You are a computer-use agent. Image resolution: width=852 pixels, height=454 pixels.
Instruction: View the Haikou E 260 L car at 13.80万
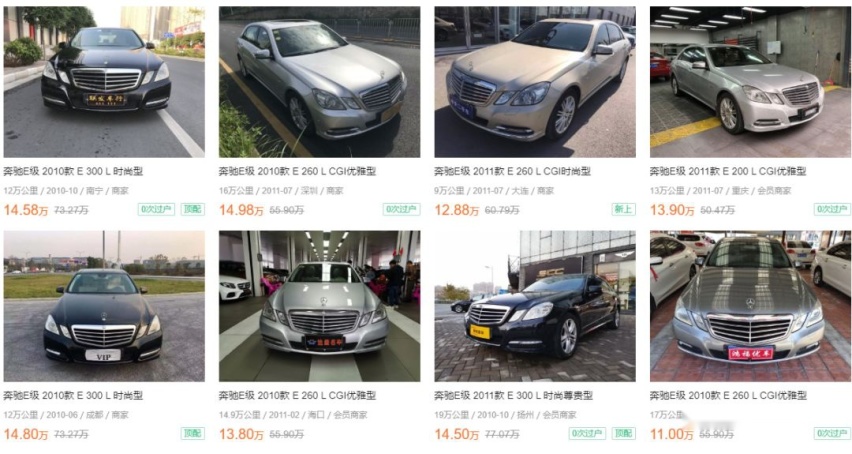coord(319,305)
